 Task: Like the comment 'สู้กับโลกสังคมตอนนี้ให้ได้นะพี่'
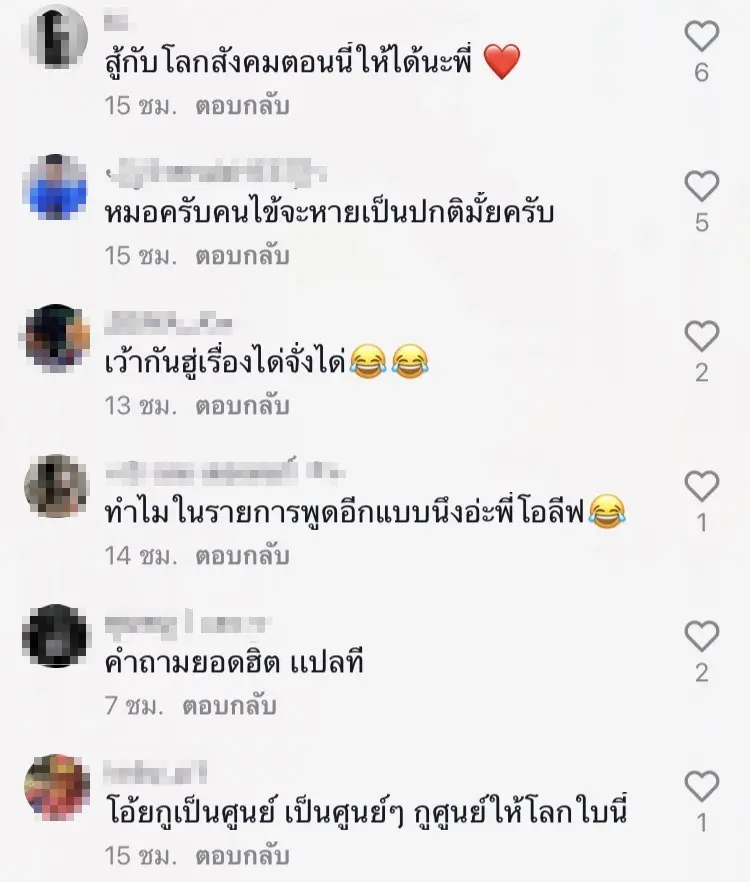pos(702,37)
